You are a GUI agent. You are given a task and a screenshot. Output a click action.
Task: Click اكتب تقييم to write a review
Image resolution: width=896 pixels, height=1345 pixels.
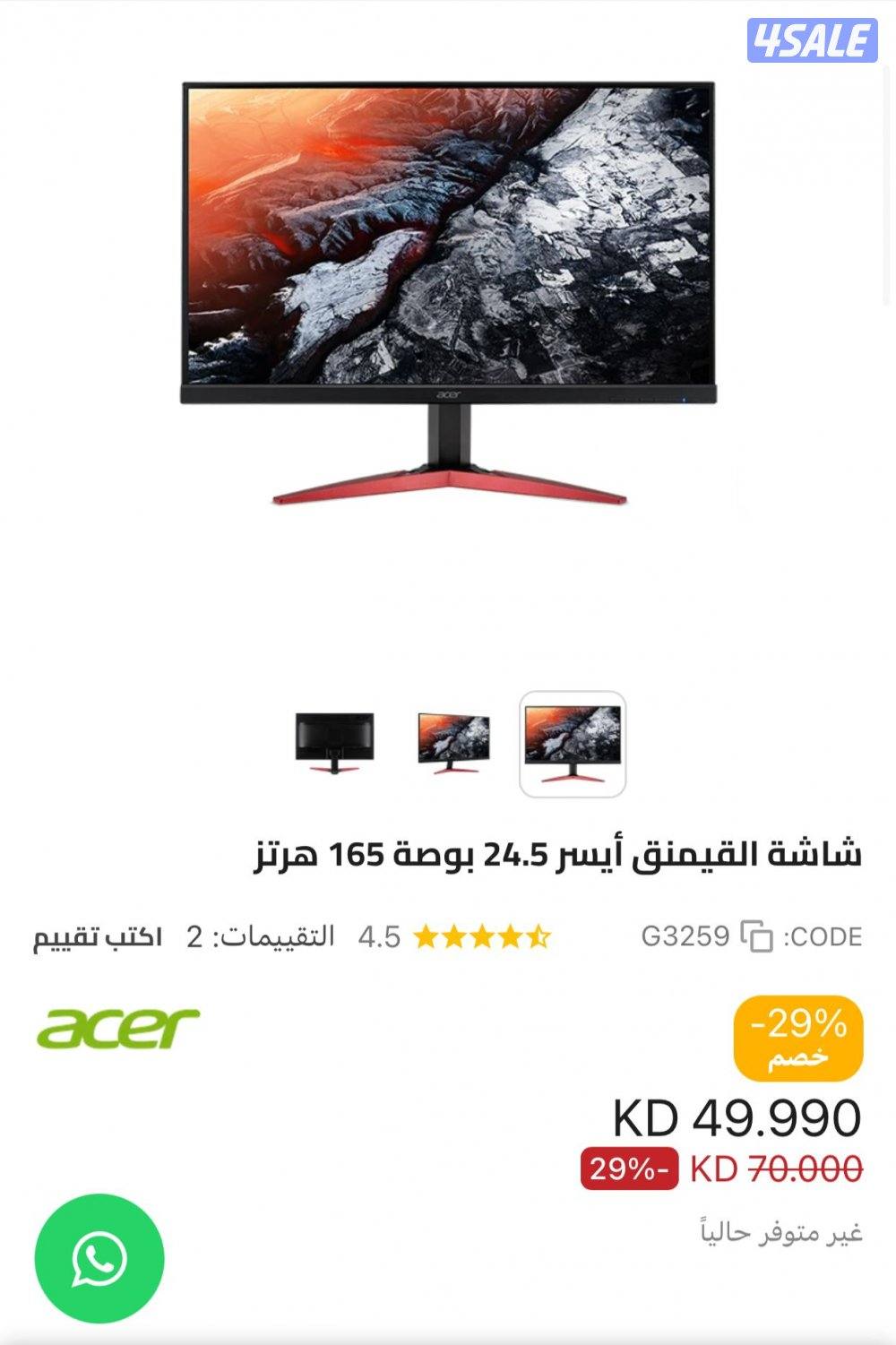point(100,935)
